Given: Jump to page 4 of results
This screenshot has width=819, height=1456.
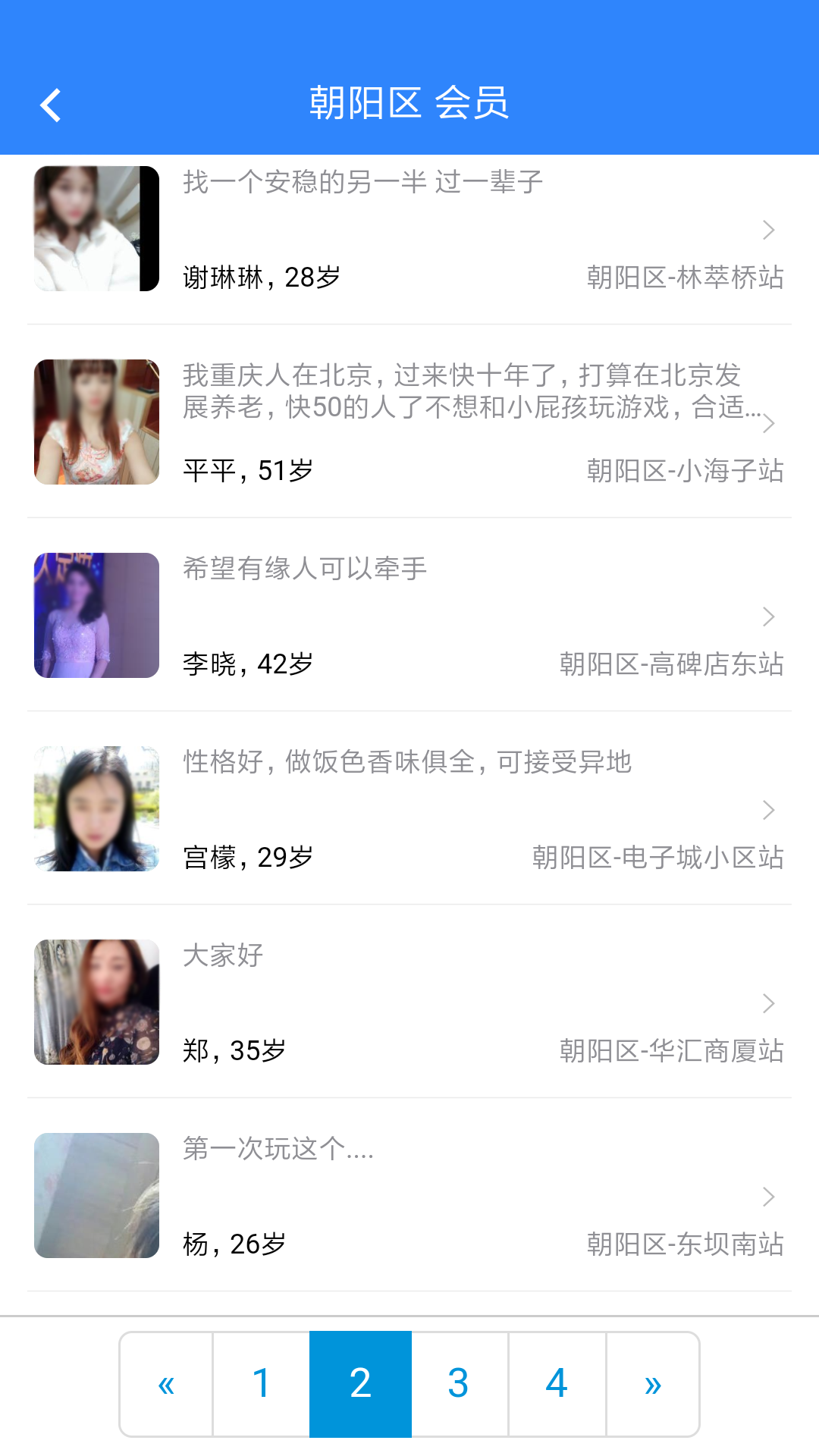Looking at the screenshot, I should [557, 1382].
